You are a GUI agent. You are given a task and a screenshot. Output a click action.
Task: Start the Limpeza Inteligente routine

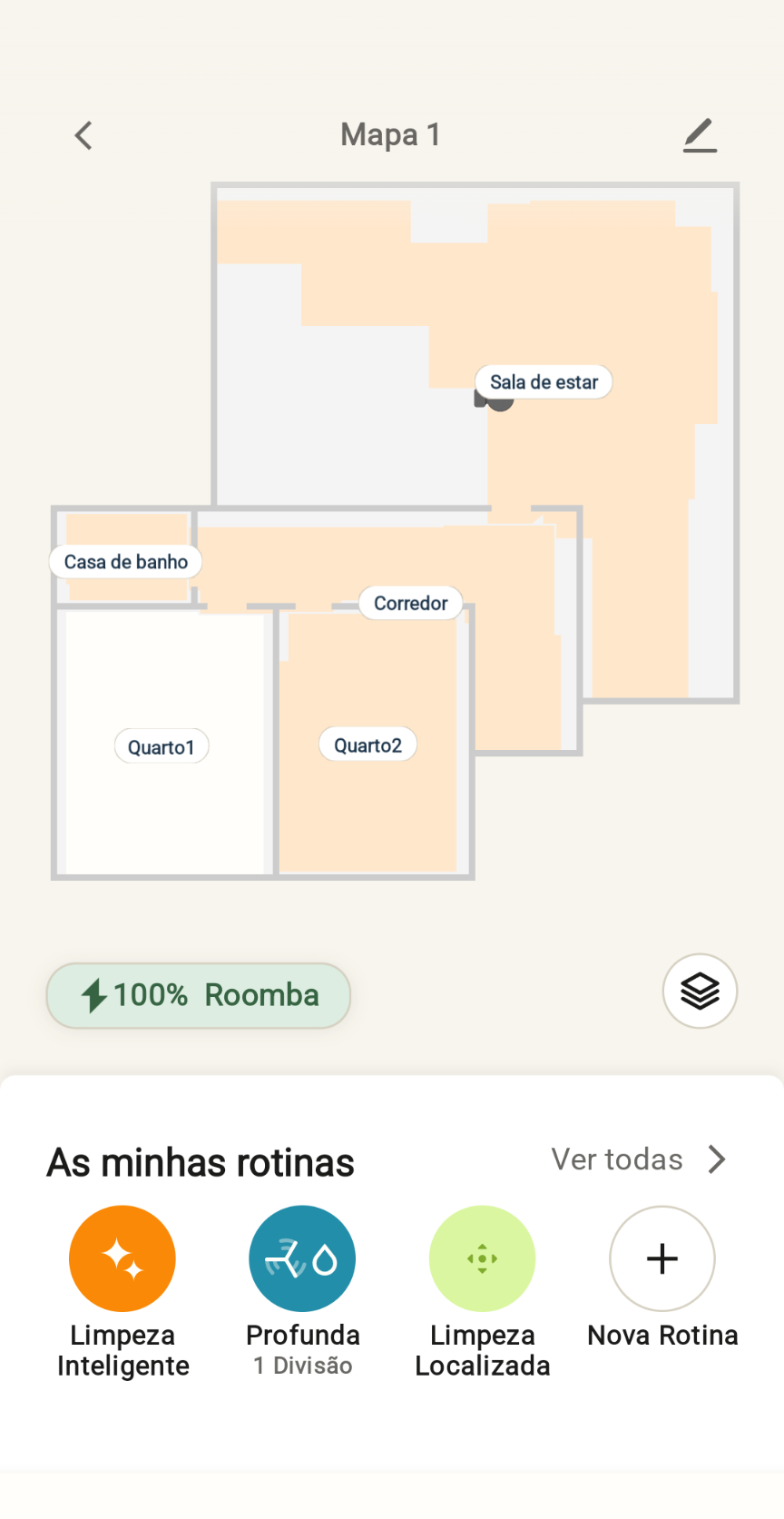pos(122,1258)
